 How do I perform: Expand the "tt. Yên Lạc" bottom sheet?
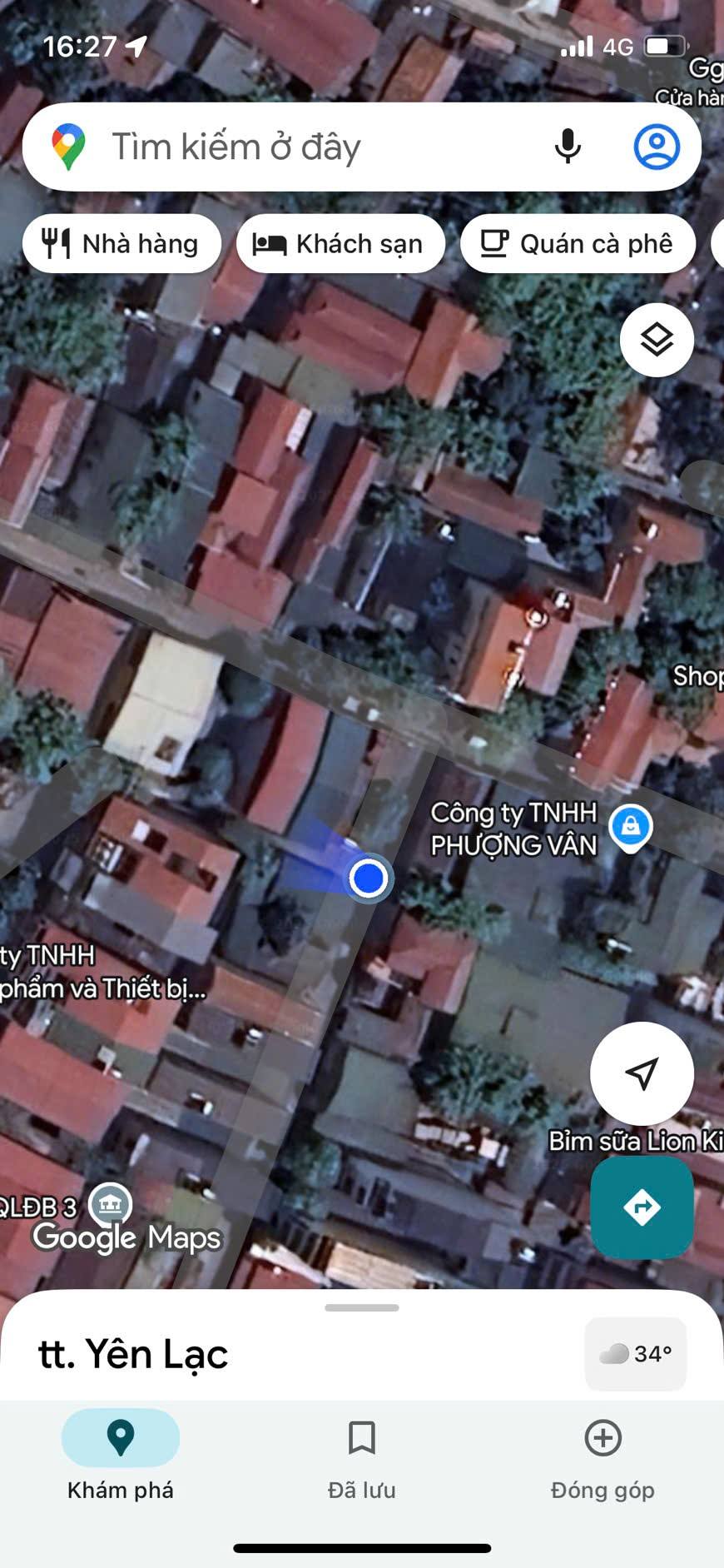(x=361, y=1308)
